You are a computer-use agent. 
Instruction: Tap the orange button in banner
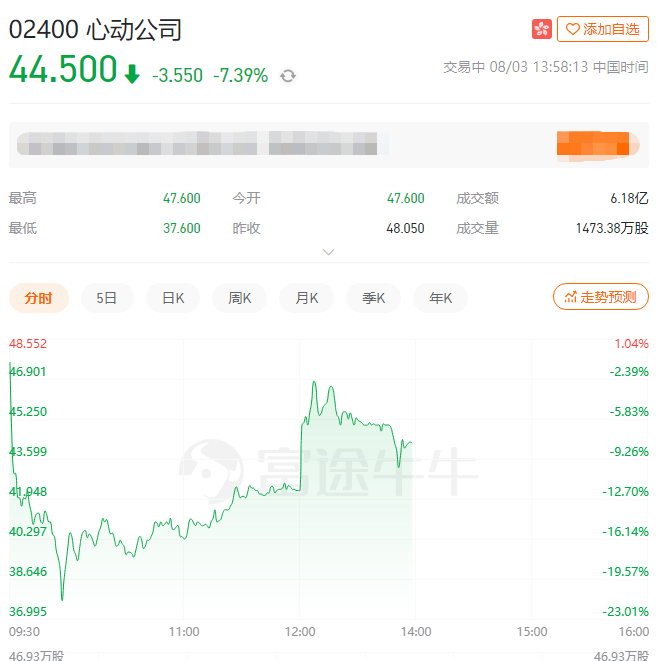597,145
